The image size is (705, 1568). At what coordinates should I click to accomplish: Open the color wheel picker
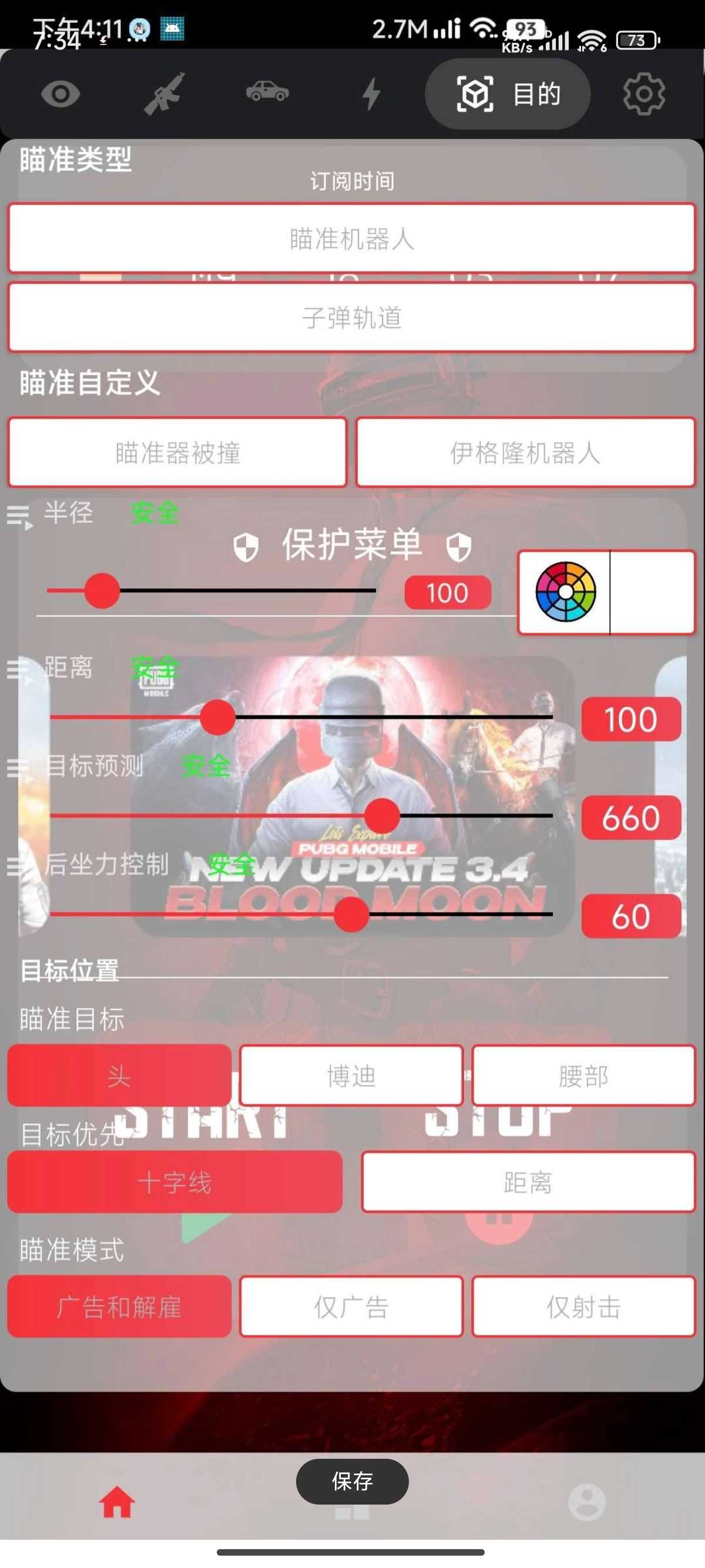565,593
